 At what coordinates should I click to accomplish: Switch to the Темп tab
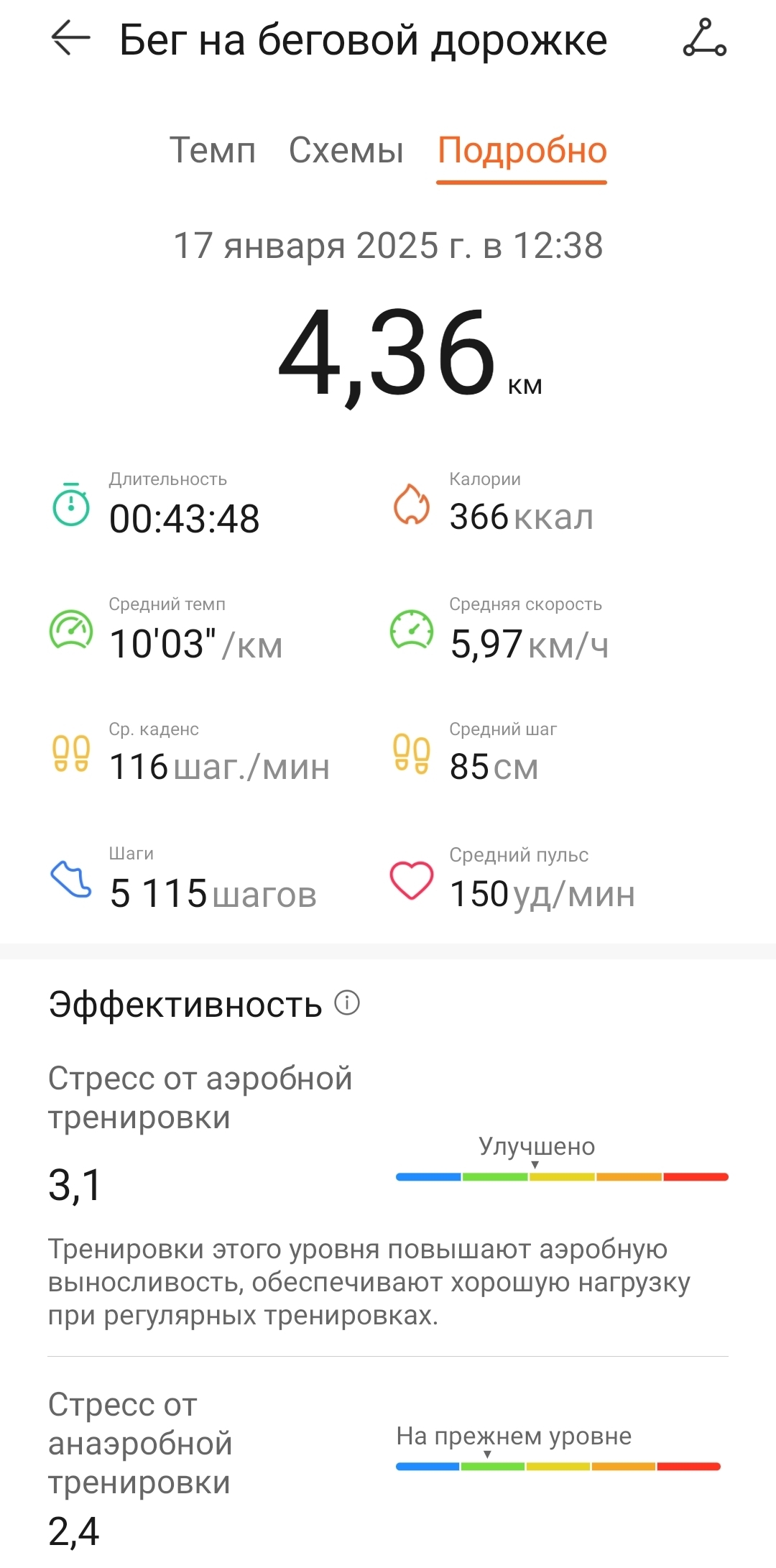[x=213, y=151]
